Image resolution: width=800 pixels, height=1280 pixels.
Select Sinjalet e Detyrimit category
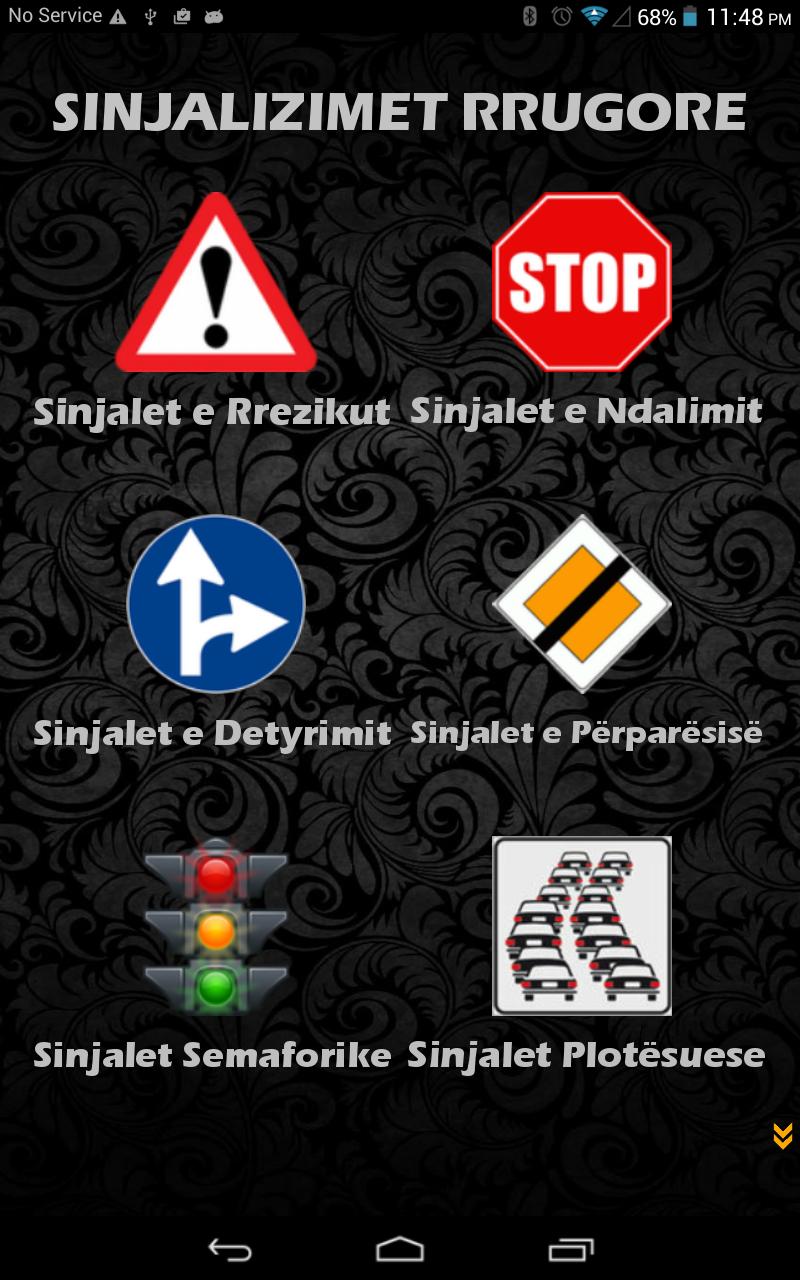point(215,605)
